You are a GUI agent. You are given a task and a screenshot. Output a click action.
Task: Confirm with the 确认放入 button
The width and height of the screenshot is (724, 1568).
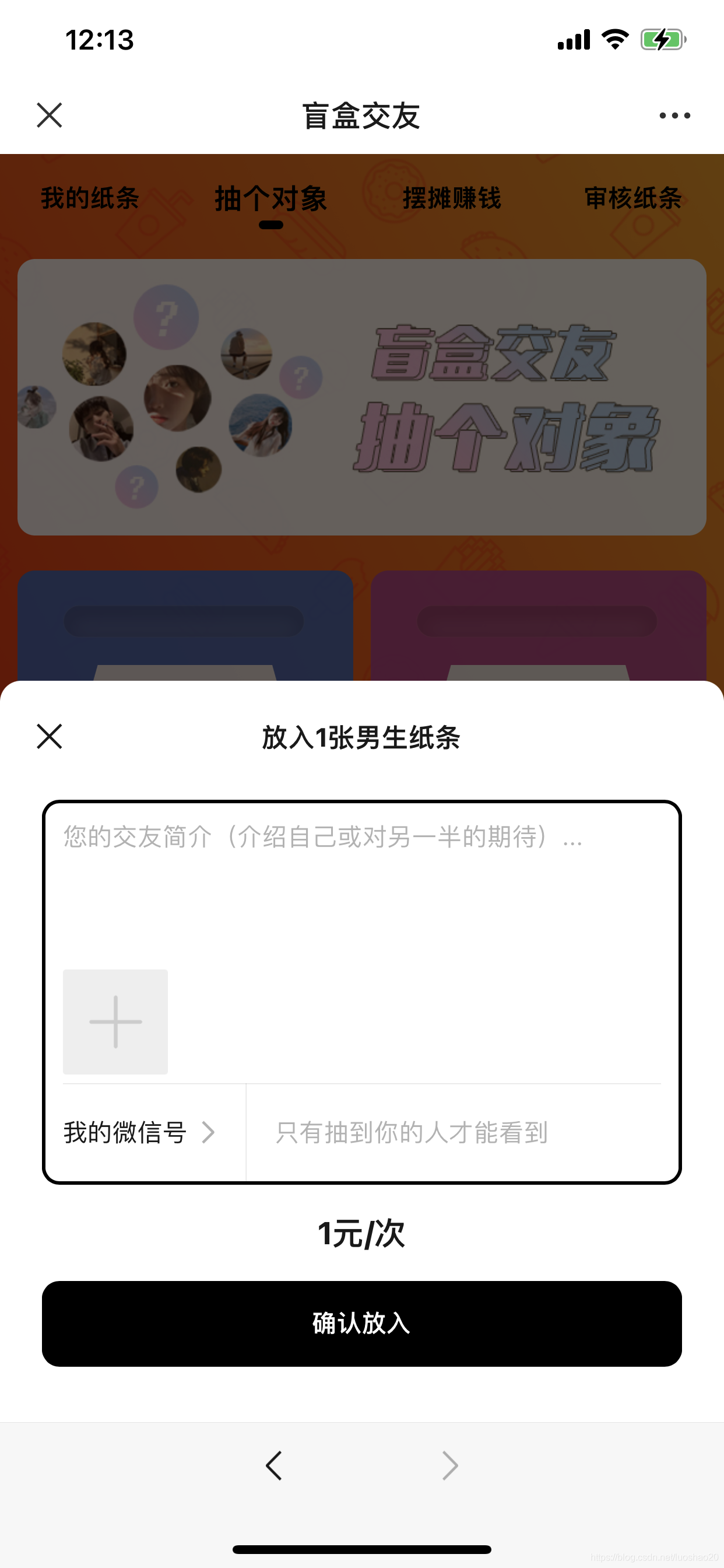tap(361, 1324)
